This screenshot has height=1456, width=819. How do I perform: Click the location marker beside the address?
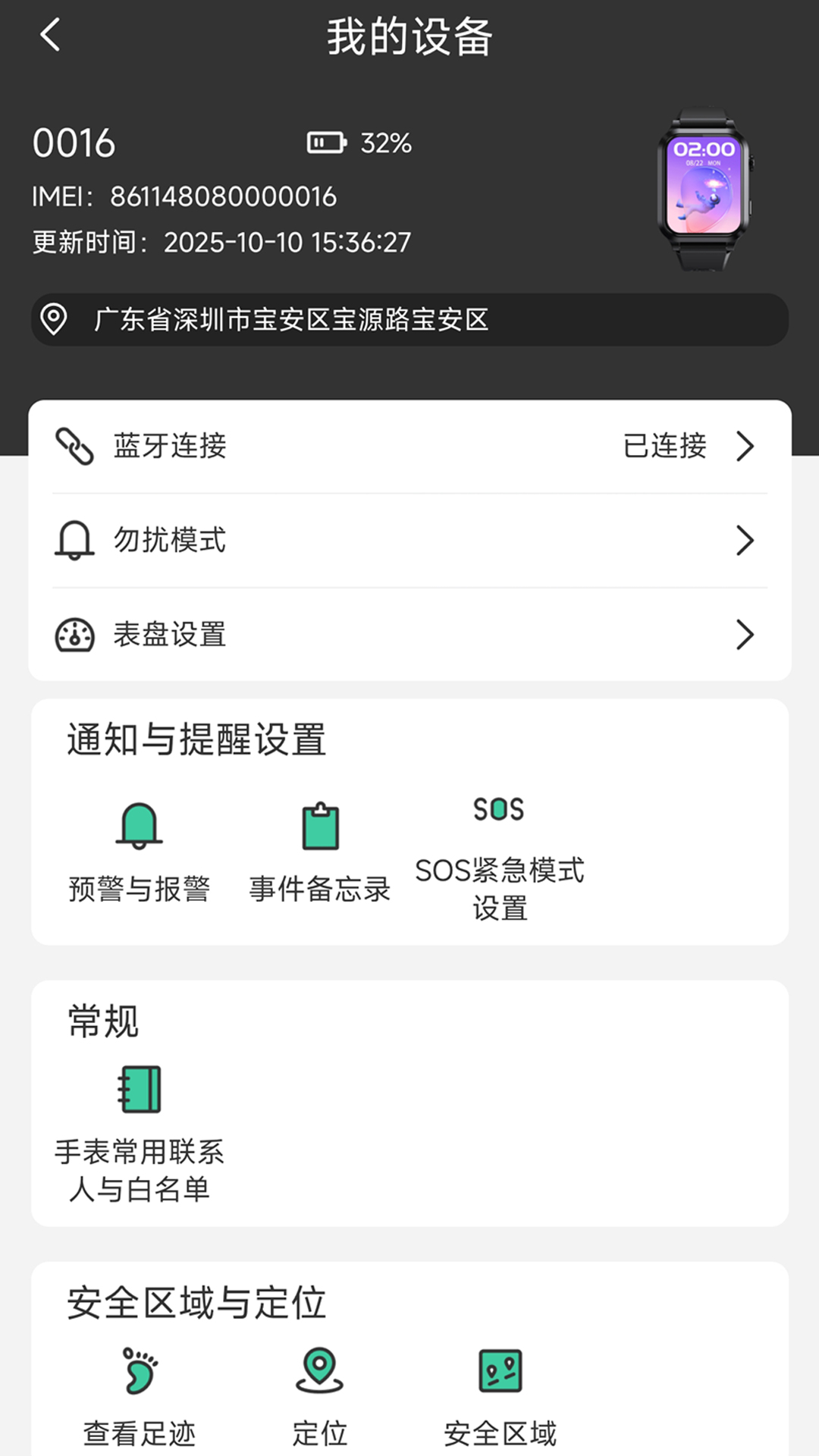[x=53, y=320]
